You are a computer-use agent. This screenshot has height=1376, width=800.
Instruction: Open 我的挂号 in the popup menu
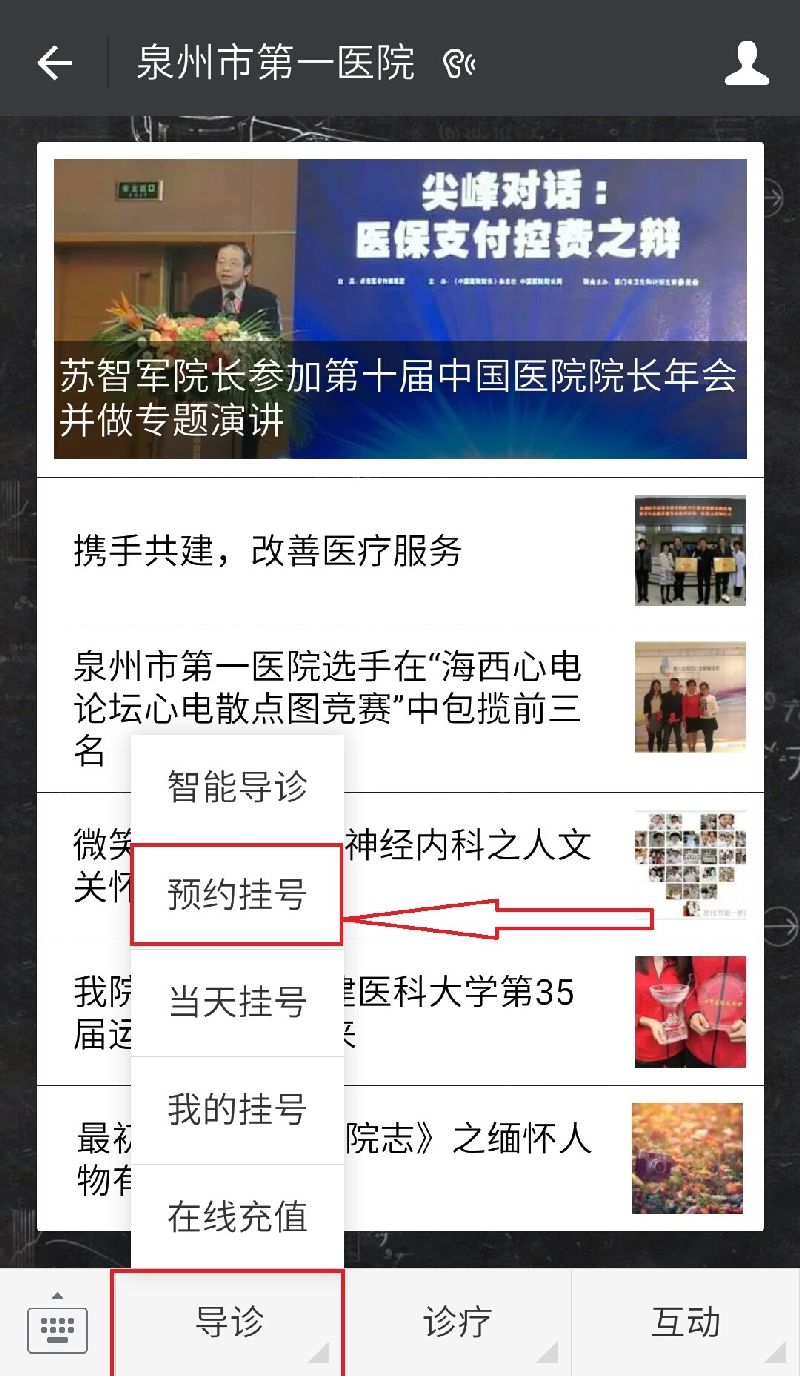click(237, 1109)
